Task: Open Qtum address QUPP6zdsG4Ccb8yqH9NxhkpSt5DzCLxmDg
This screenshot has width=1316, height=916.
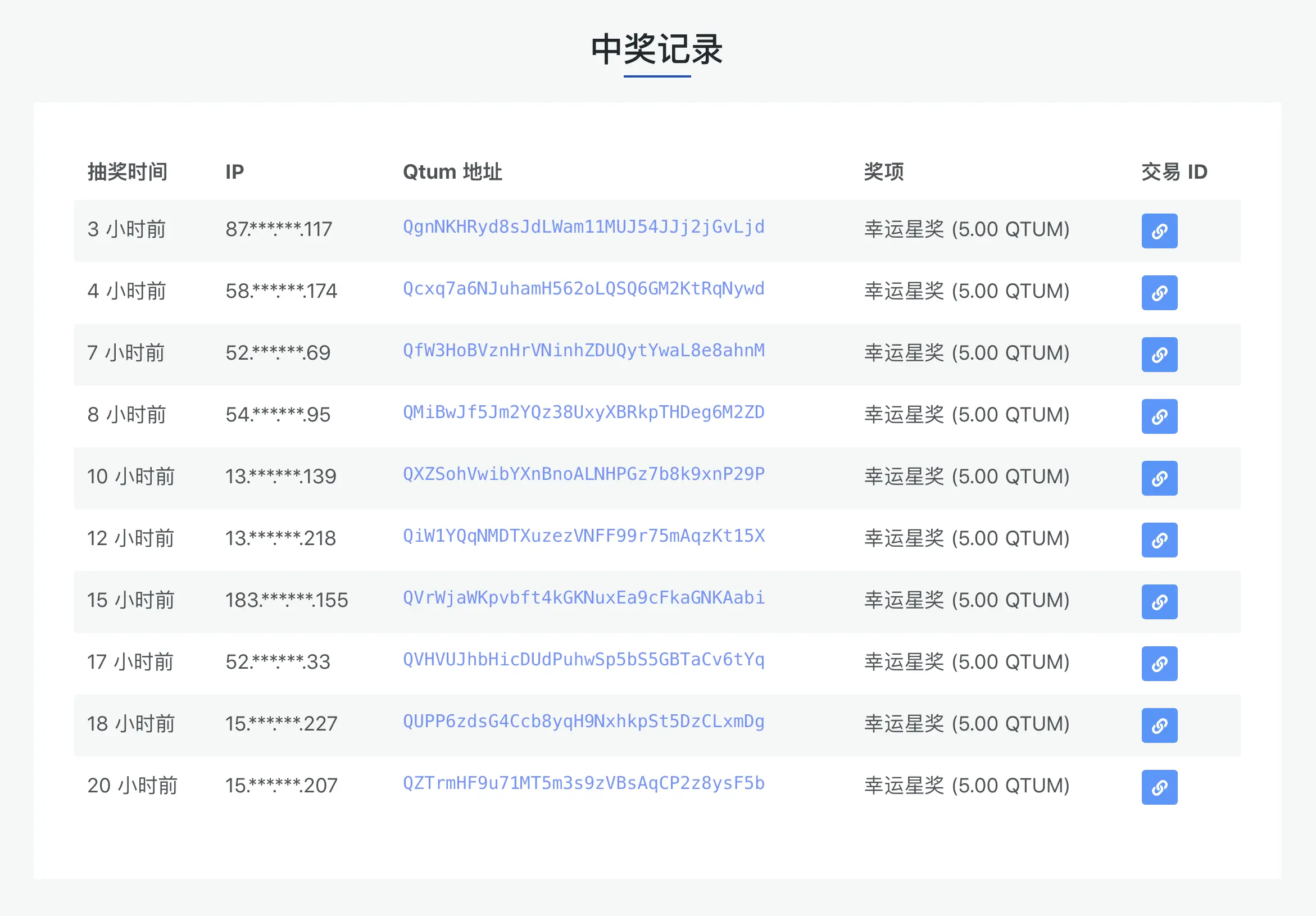Action: tap(583, 722)
